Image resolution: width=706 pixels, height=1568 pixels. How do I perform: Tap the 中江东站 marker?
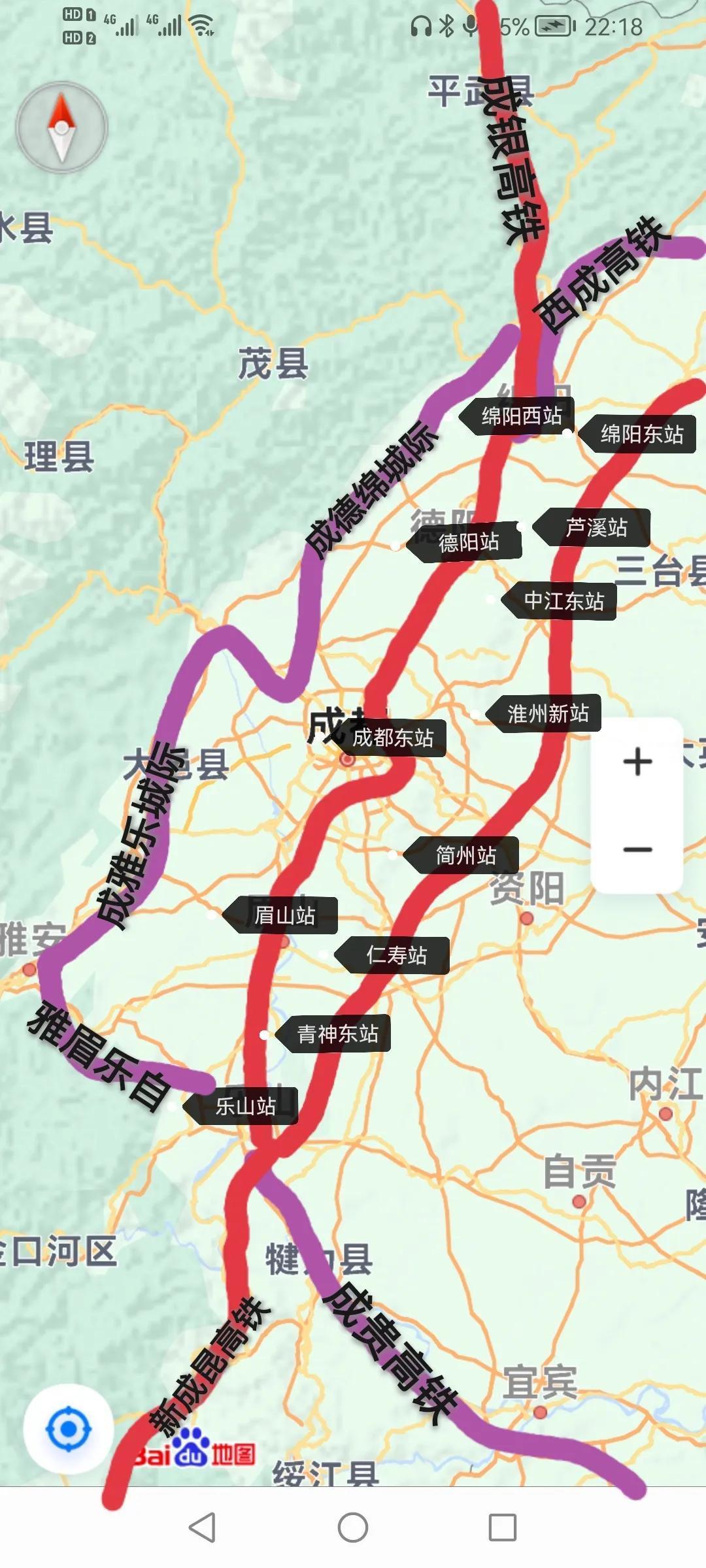tap(563, 600)
